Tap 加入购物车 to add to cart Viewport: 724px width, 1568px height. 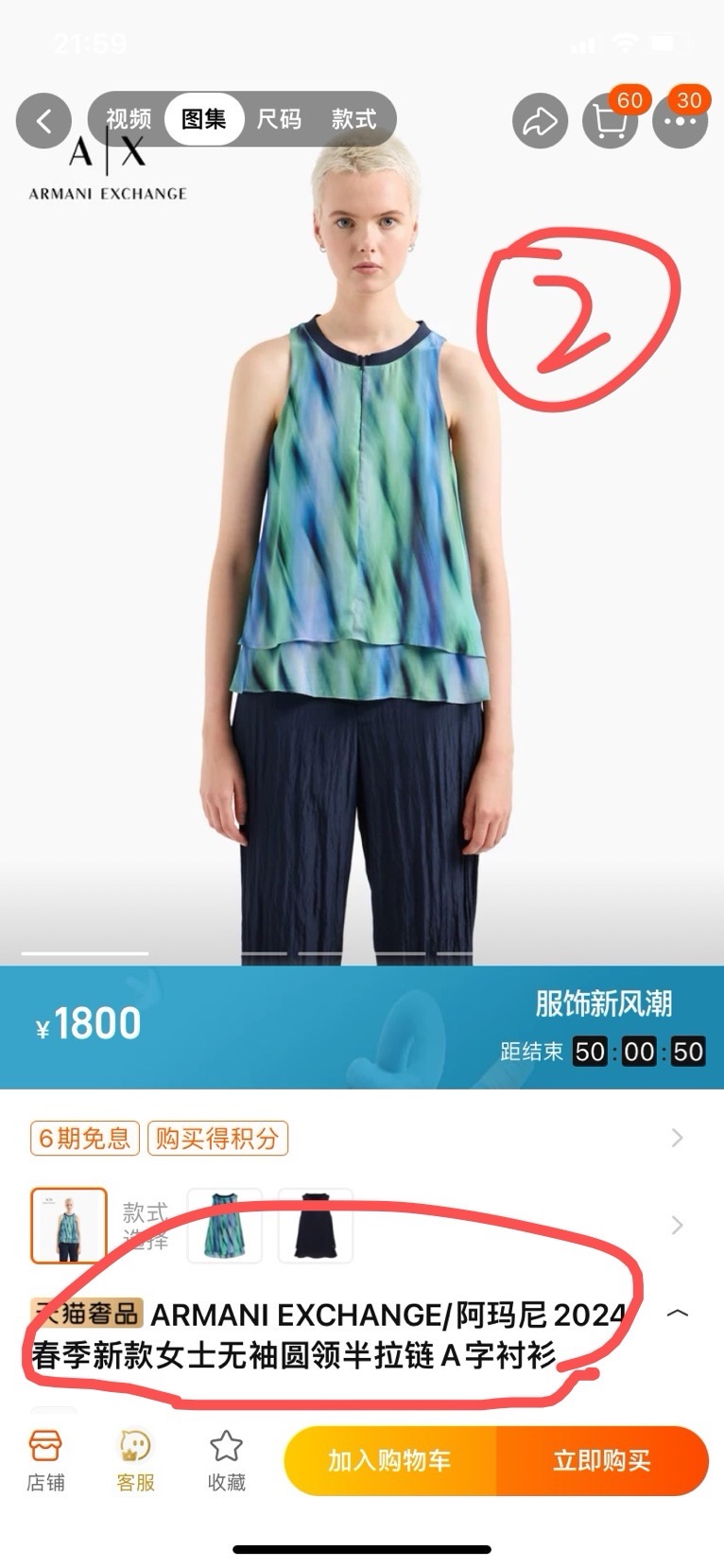pos(389,1461)
